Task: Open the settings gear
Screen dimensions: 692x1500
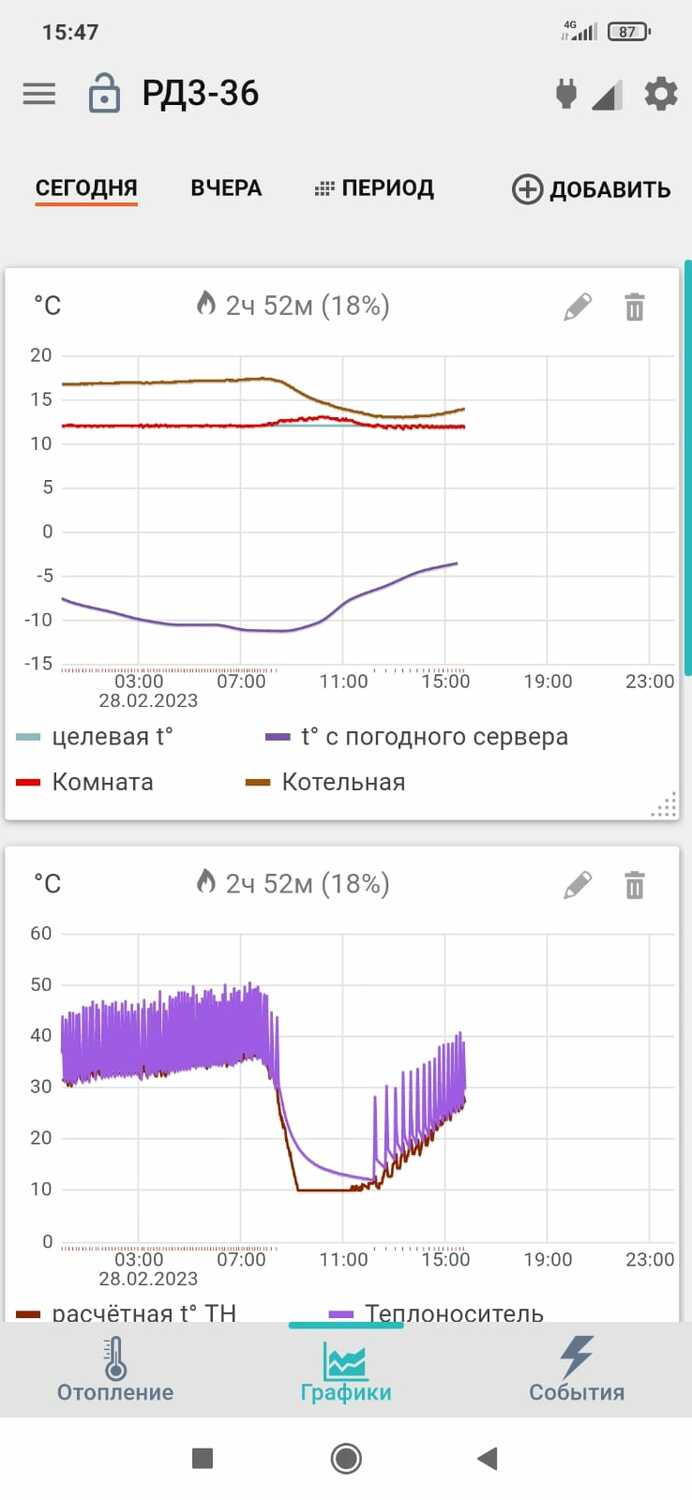Action: pyautogui.click(x=660, y=94)
